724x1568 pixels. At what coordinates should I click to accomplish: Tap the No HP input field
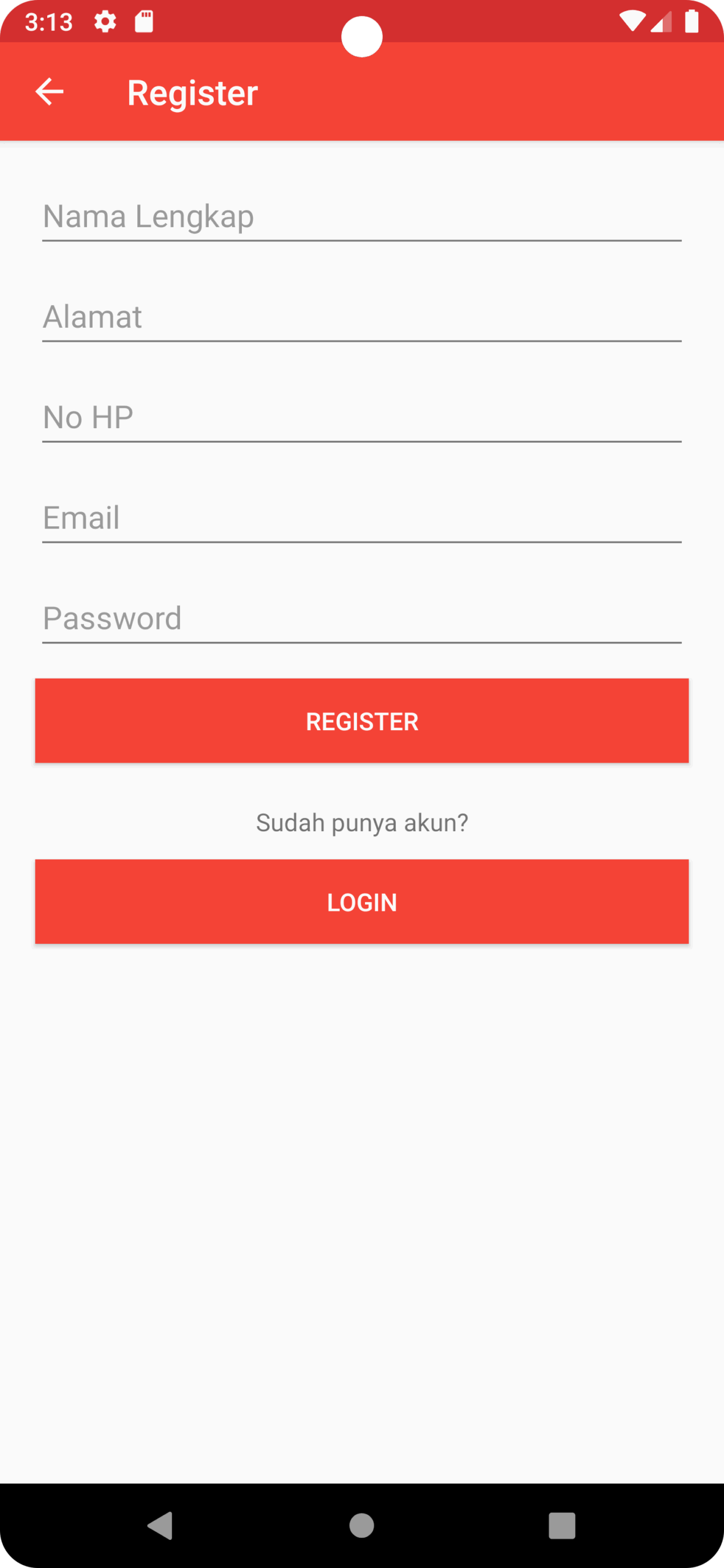click(361, 418)
